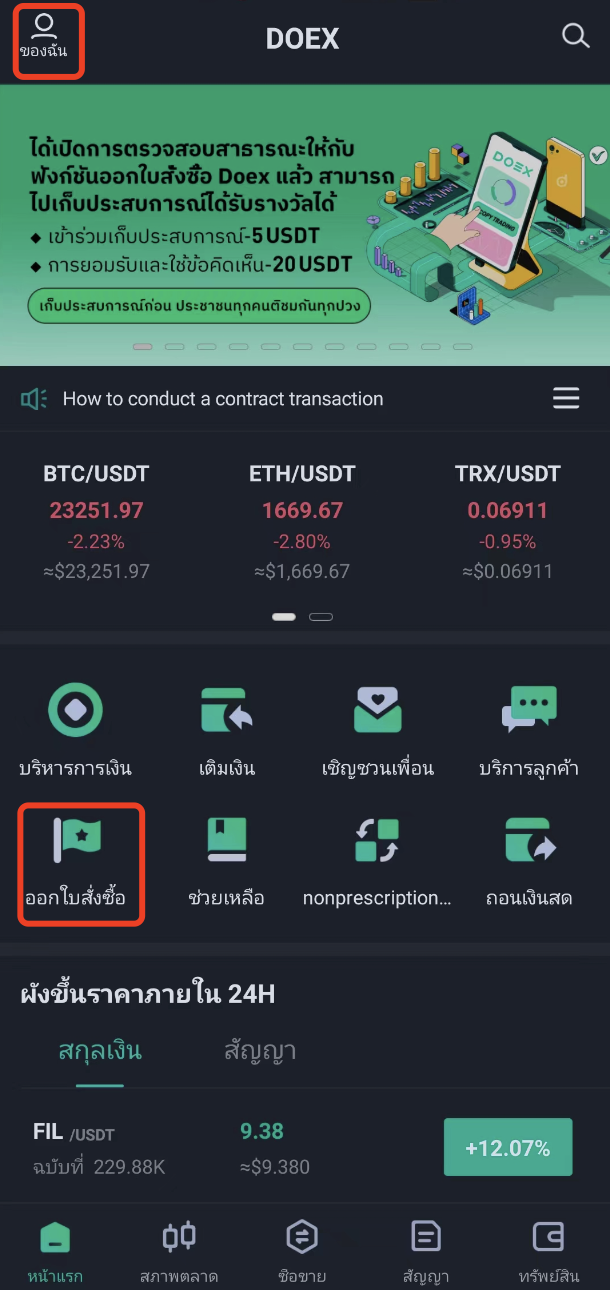Open the announcements list menu icon
Viewport: 610px width, 1290px height.
(x=566, y=399)
